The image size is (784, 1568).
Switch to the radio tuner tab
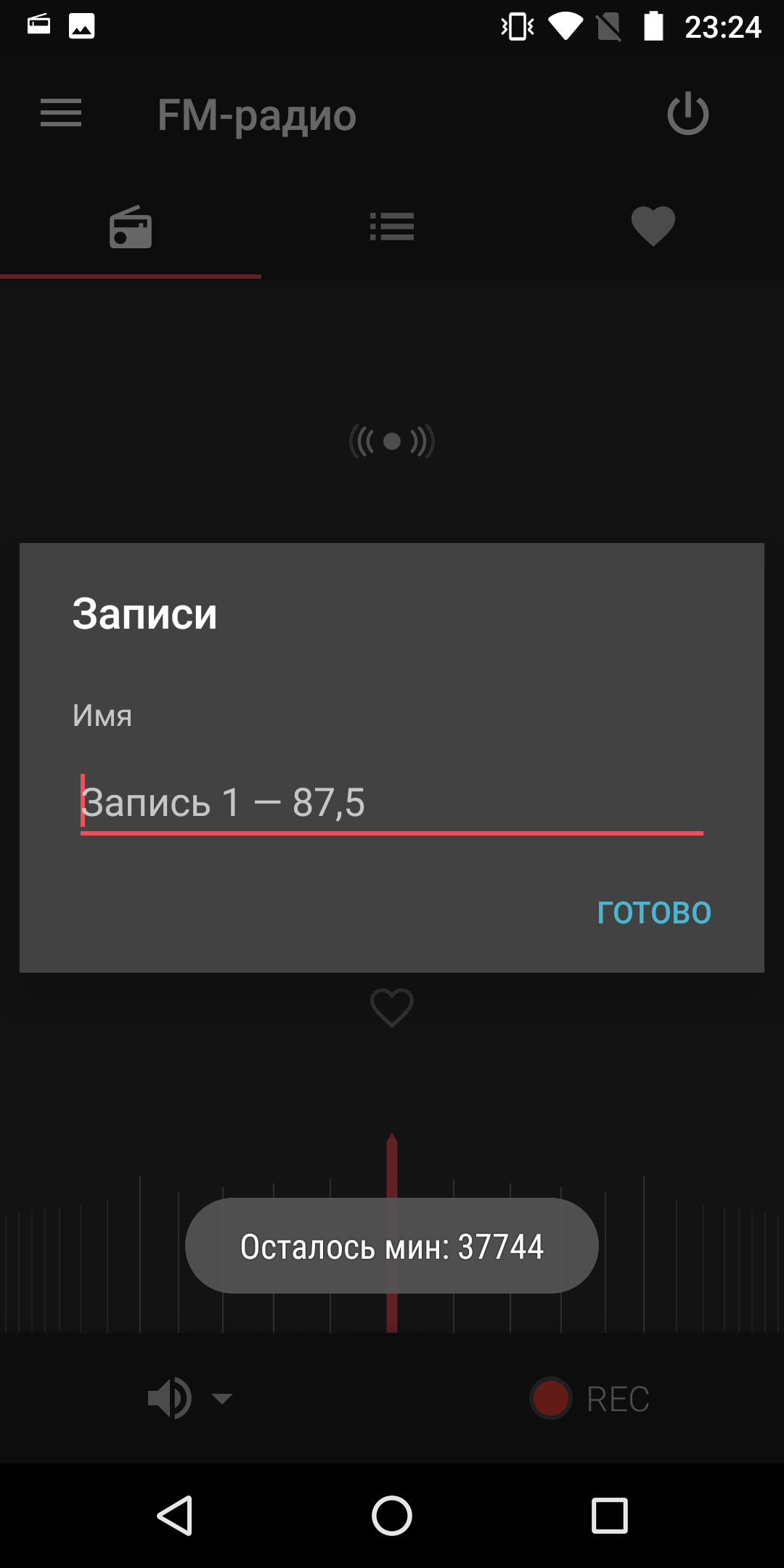131,227
